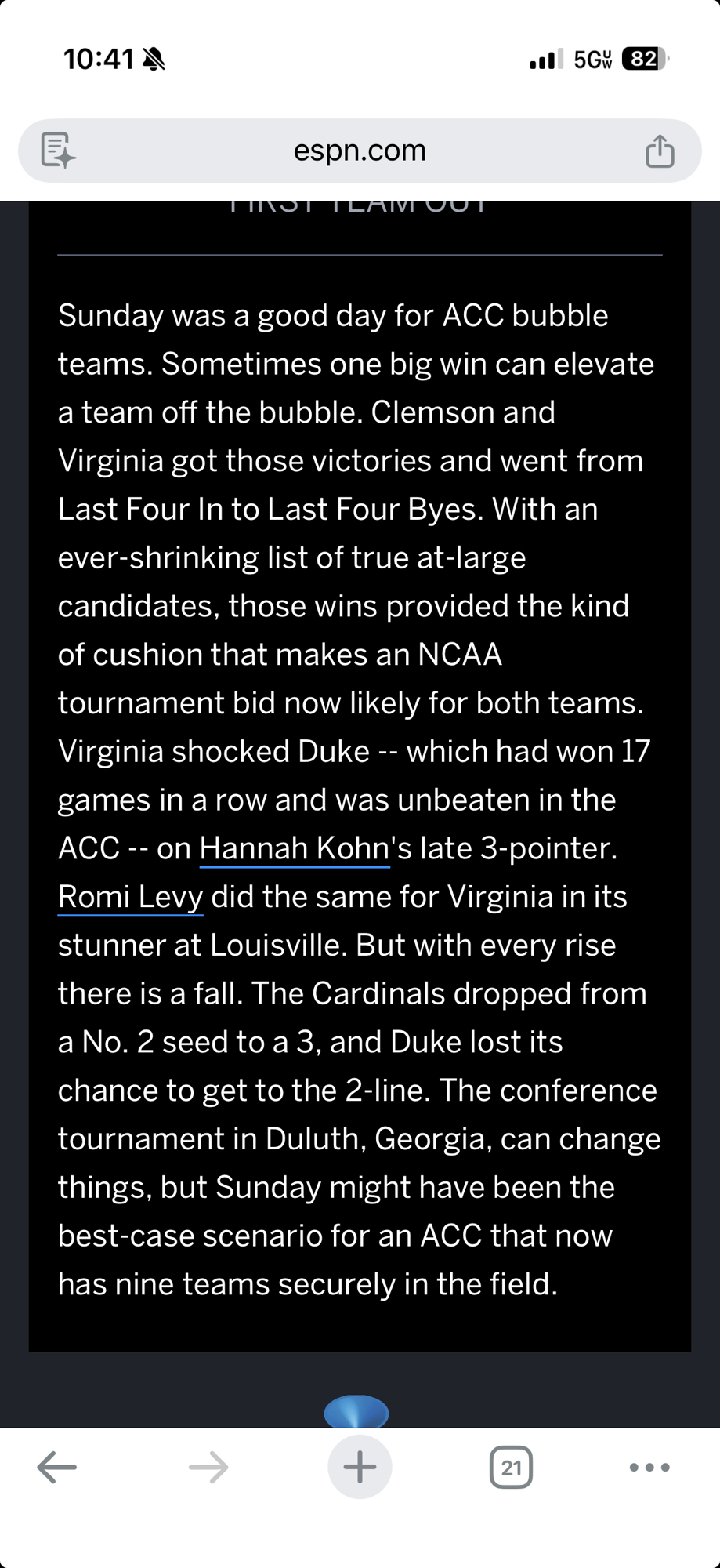Tap the espn.com address bar
This screenshot has width=720, height=1568.
tap(360, 151)
